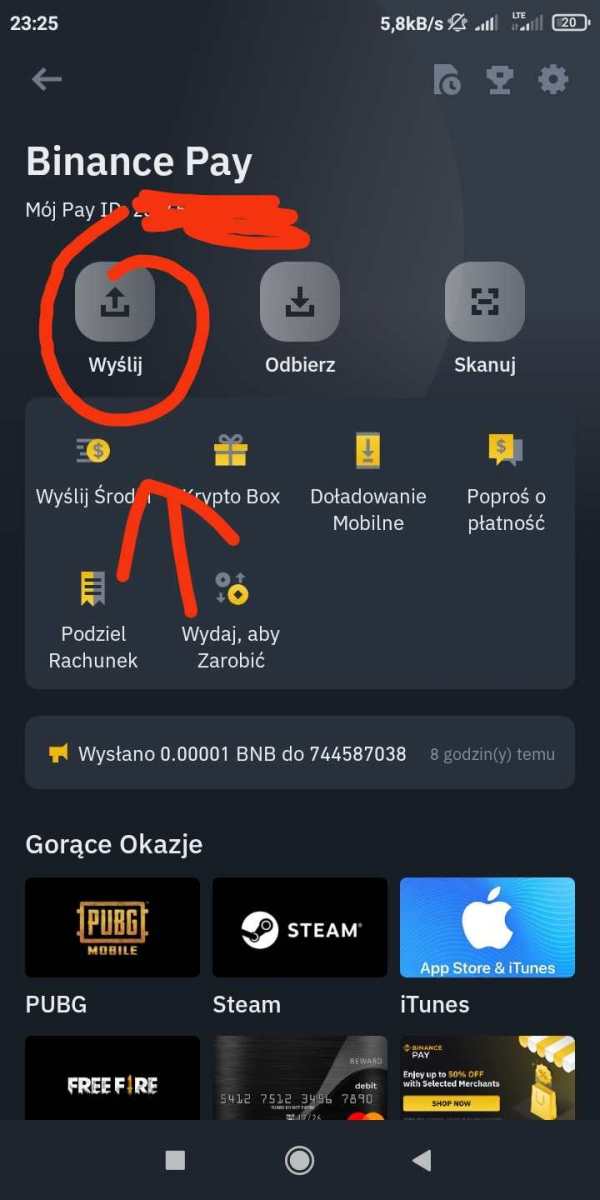Open the Free Fire offer
Viewport: 600px width, 1200px height.
112,1078
